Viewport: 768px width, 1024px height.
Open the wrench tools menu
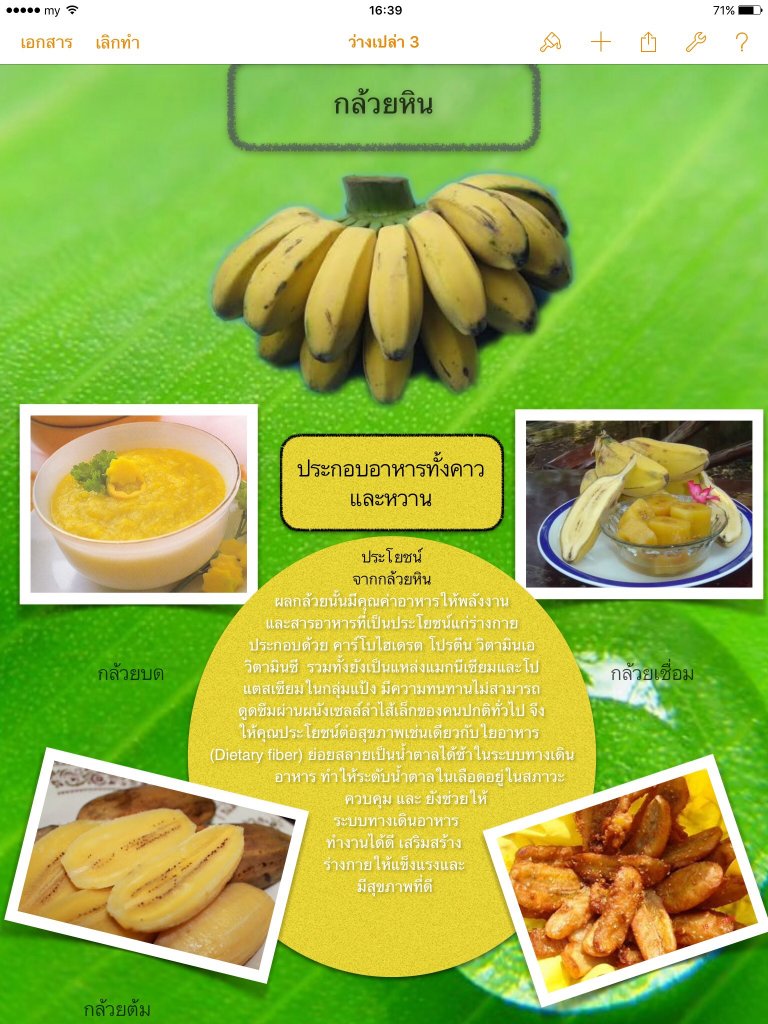tap(696, 42)
